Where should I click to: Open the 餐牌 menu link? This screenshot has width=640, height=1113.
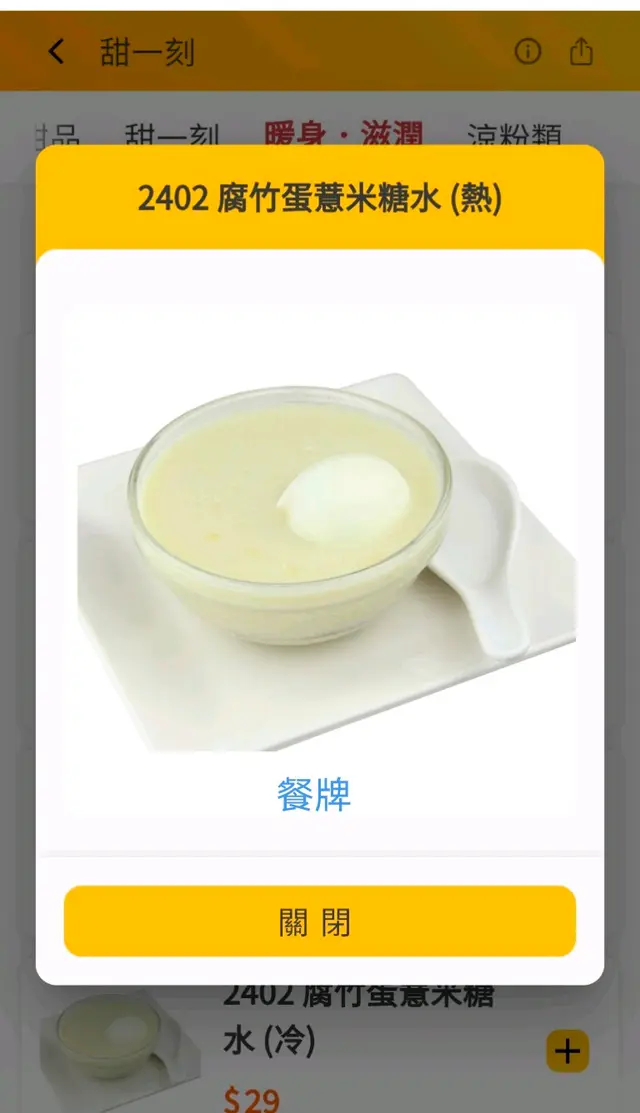coord(314,794)
